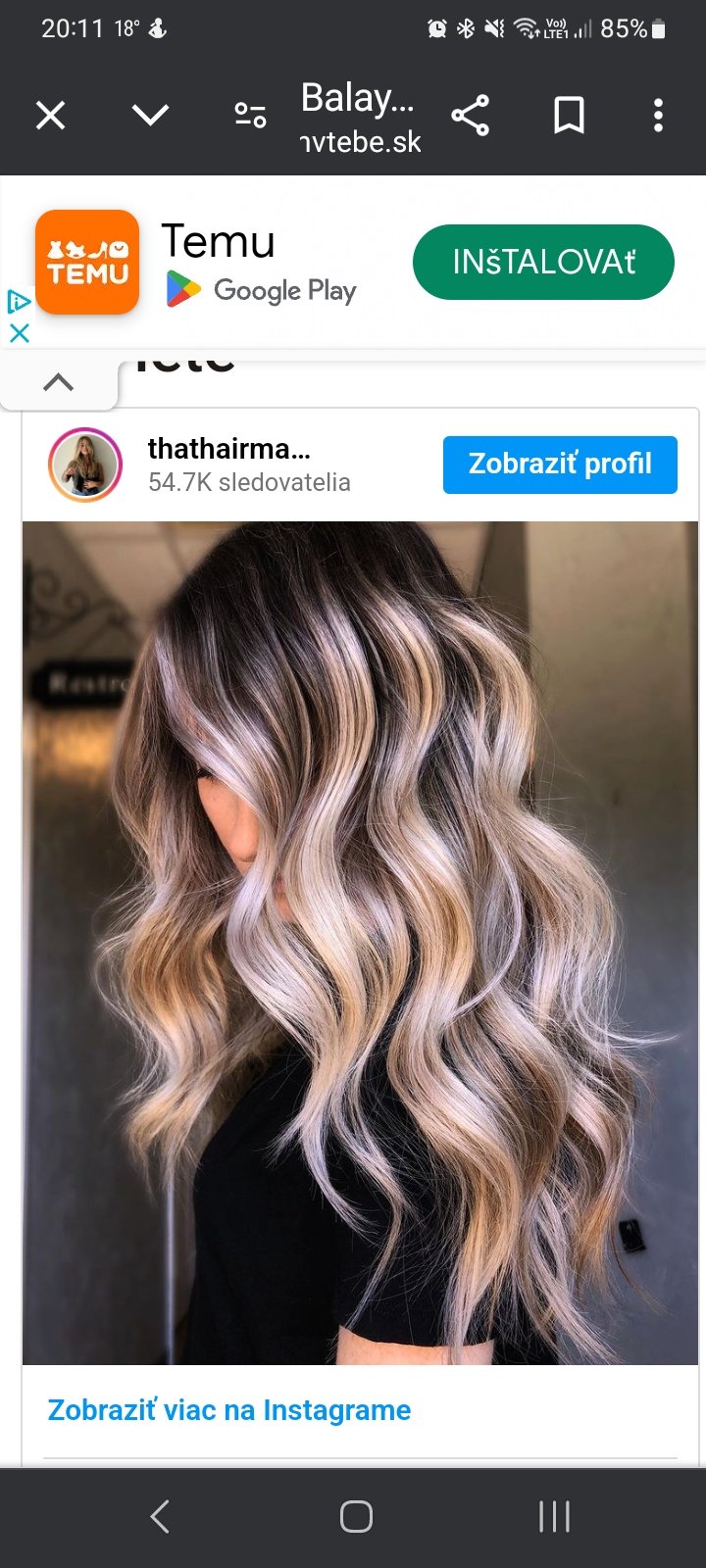706x1568 pixels.
Task: Share this page
Action: [x=471, y=116]
